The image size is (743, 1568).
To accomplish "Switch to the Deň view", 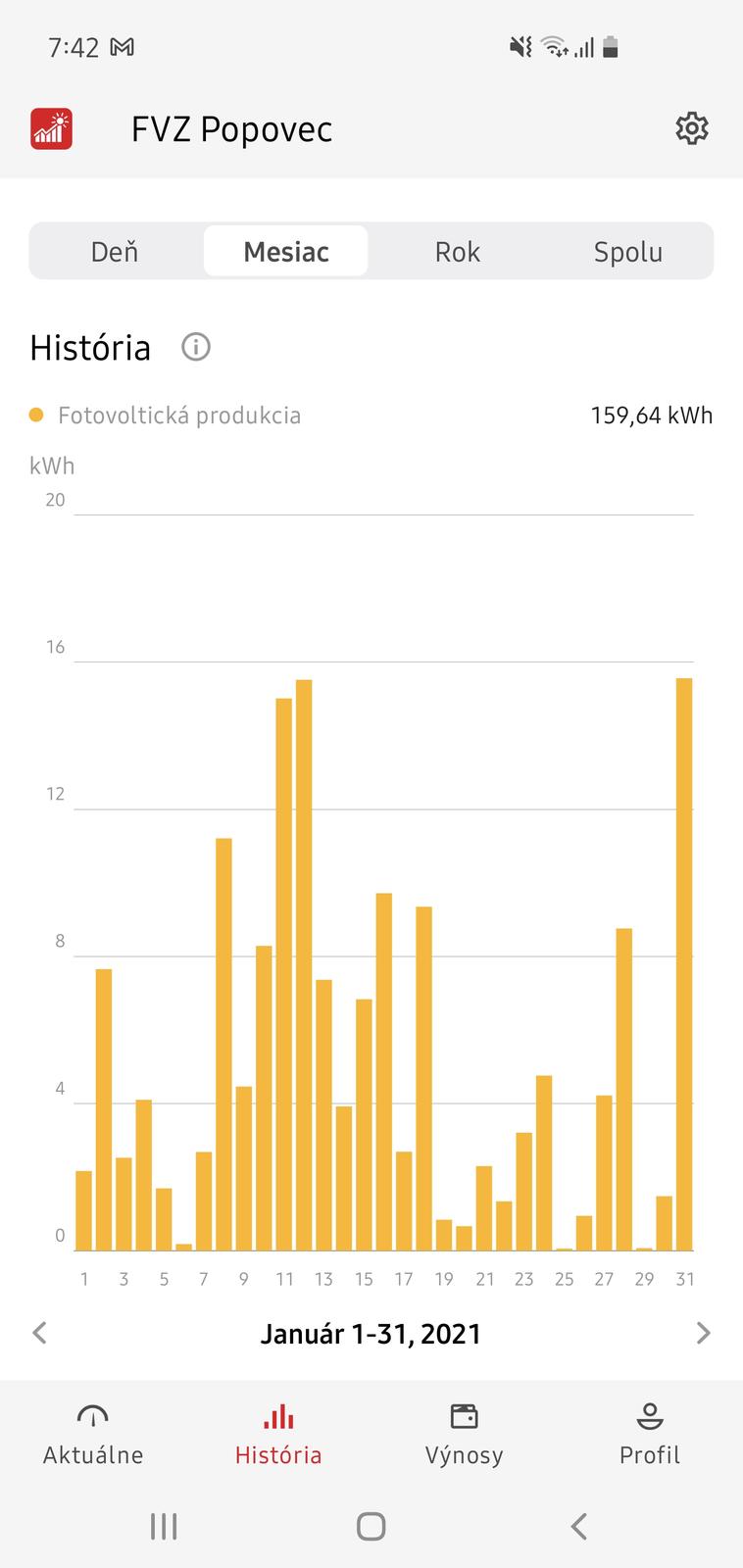I will tap(115, 252).
